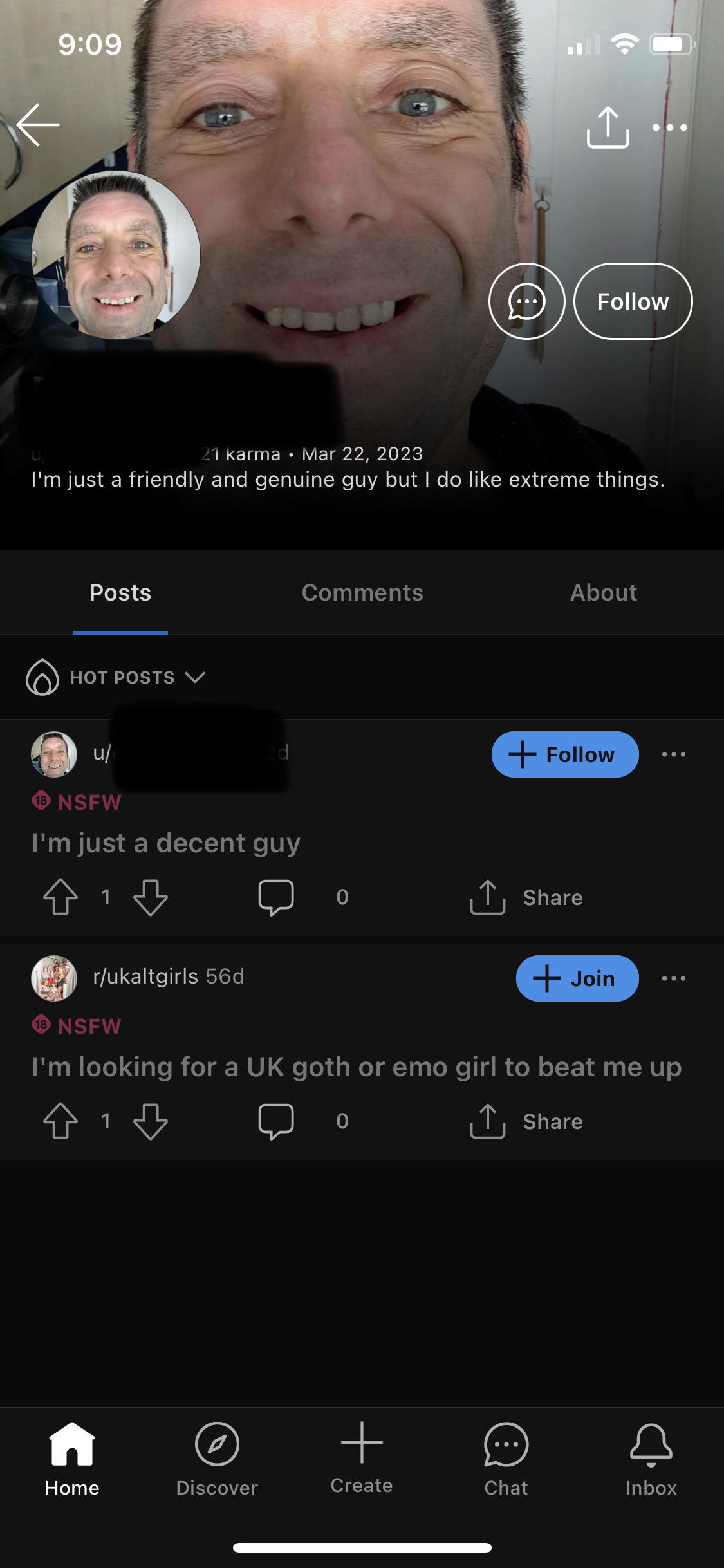Go back using the arrow

click(x=38, y=125)
